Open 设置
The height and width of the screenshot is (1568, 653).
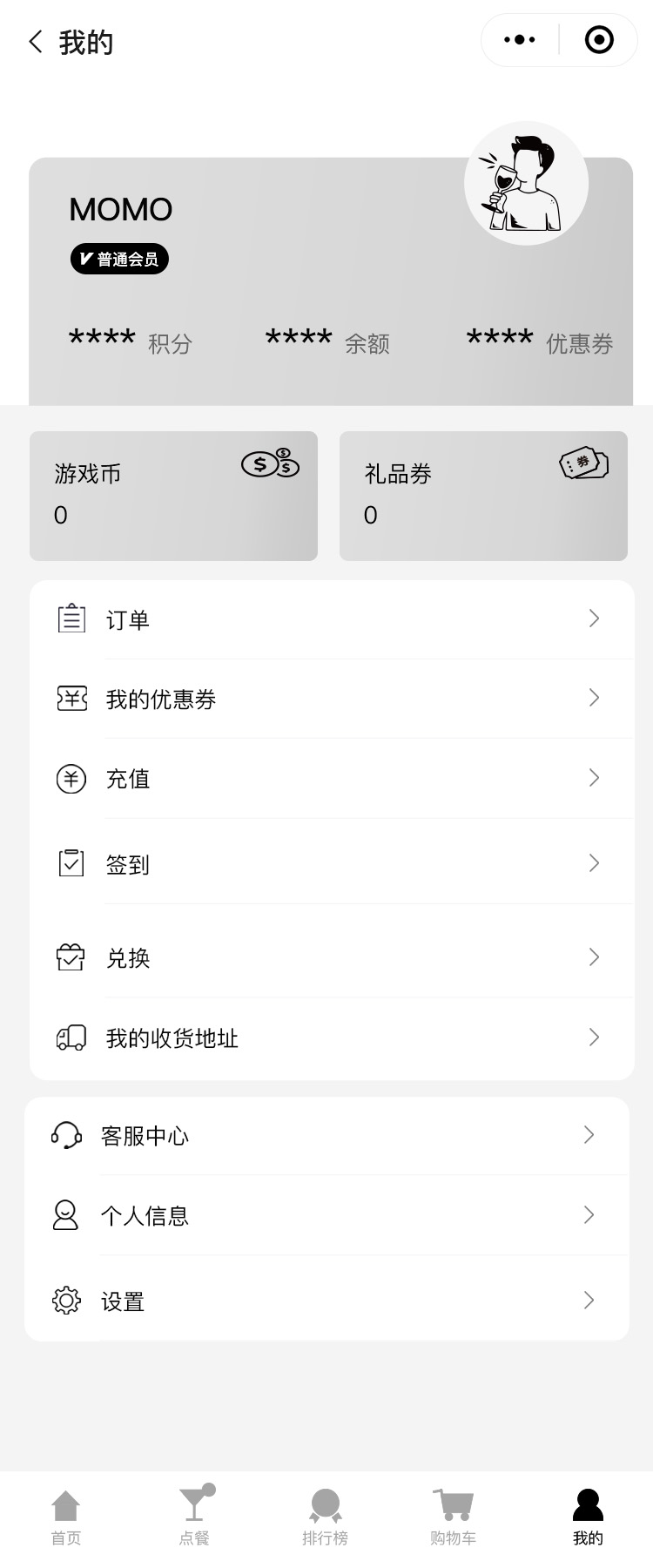click(326, 1301)
